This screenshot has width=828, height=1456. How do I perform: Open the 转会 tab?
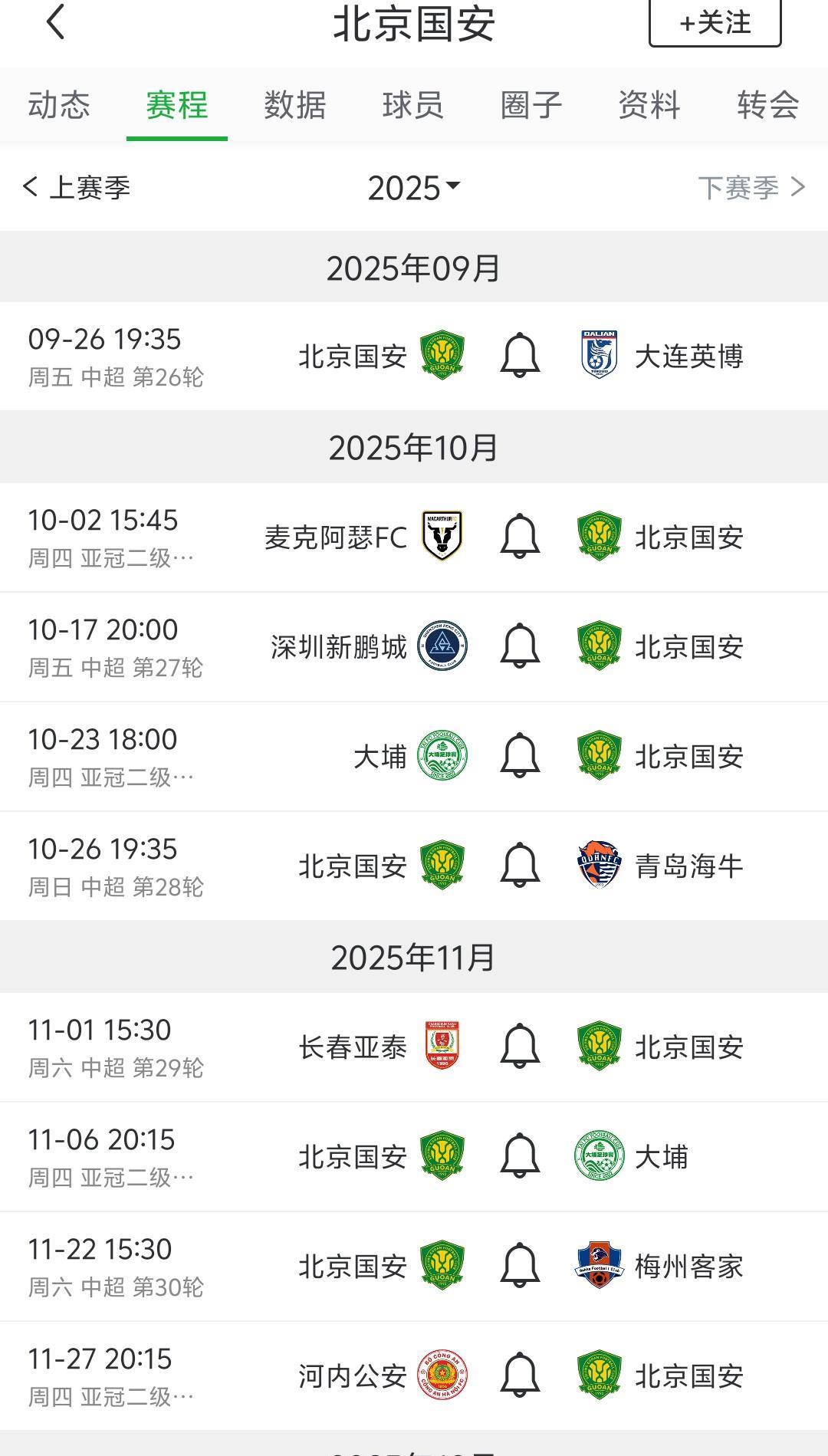pyautogui.click(x=767, y=105)
